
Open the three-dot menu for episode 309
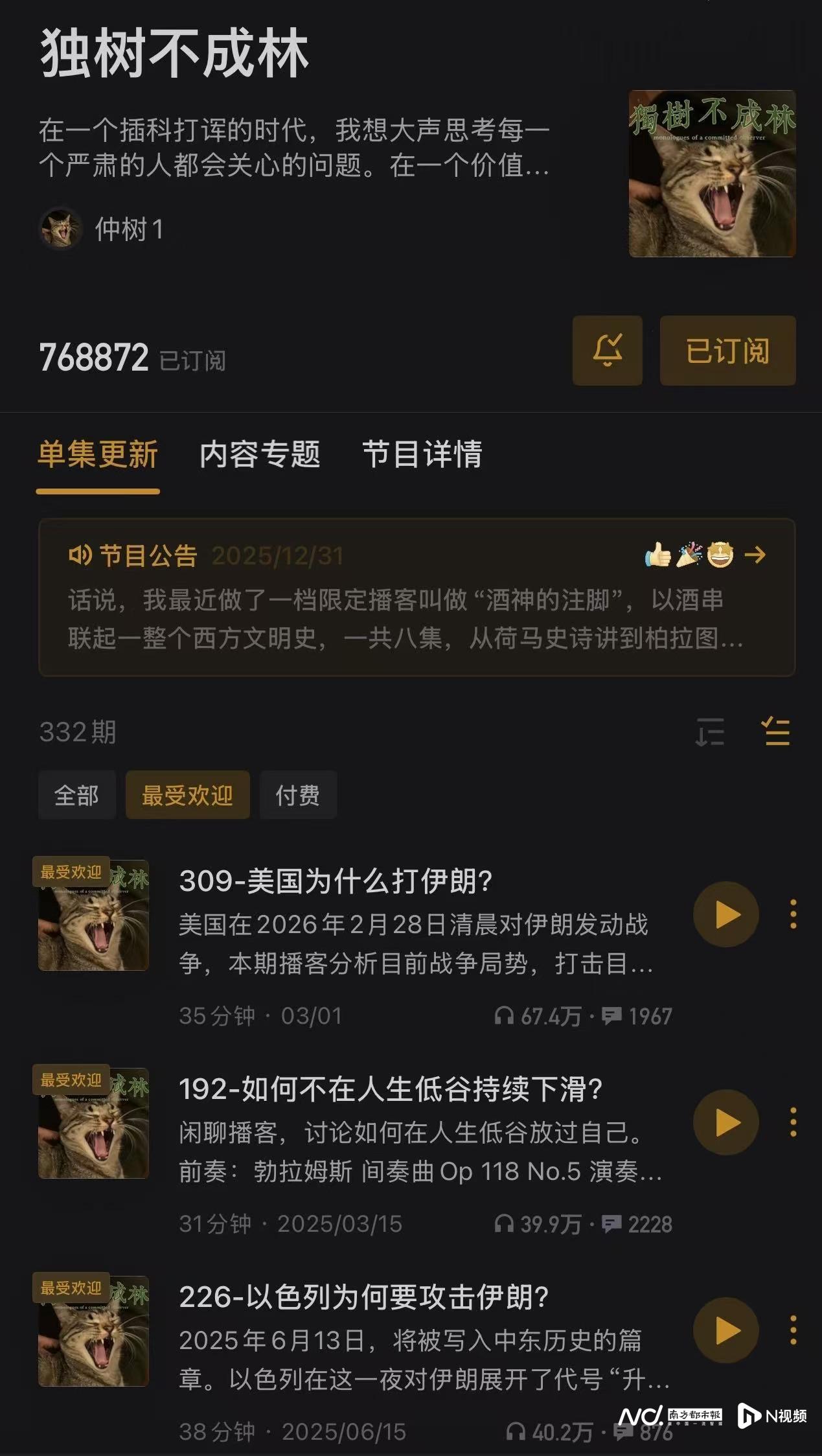click(x=793, y=915)
